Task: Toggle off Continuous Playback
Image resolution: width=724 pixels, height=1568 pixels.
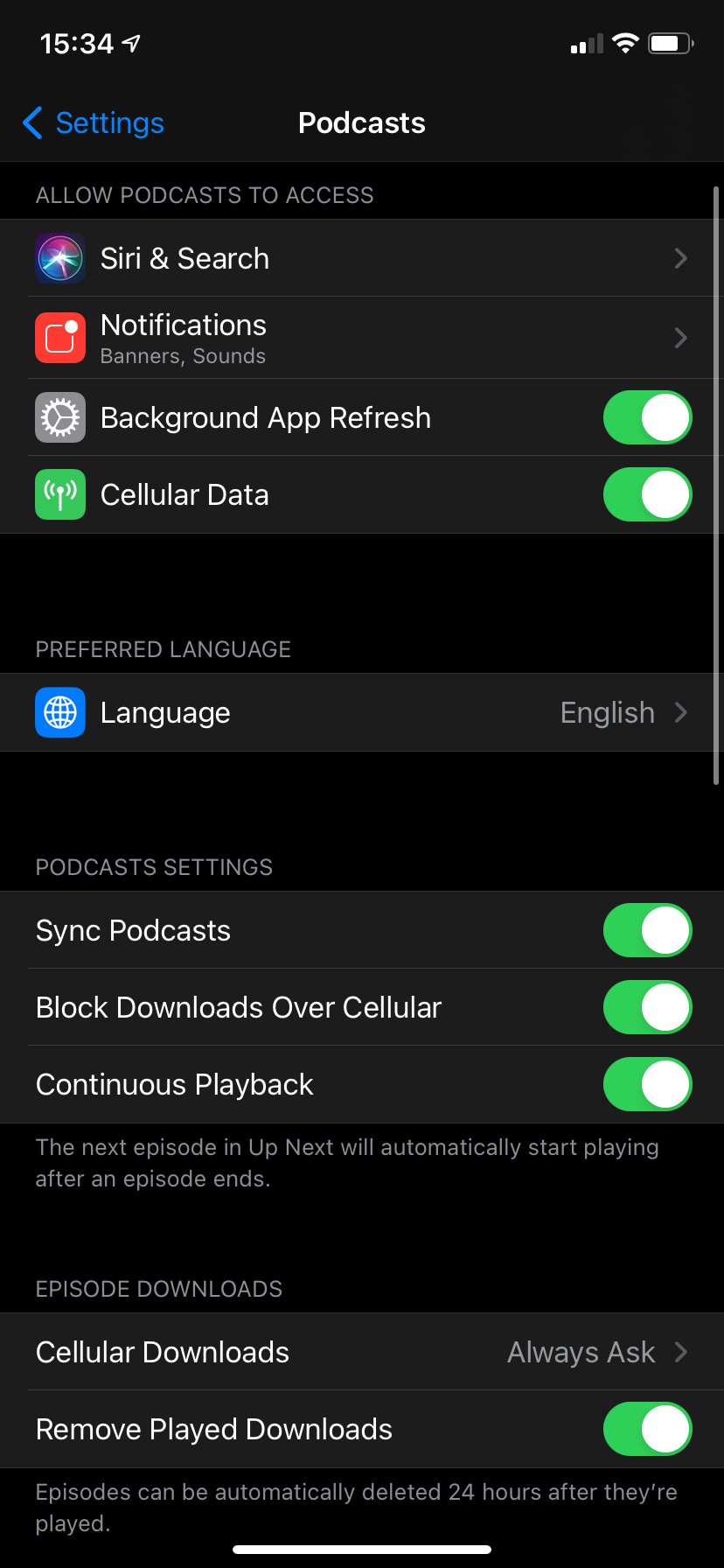Action: (x=647, y=1084)
